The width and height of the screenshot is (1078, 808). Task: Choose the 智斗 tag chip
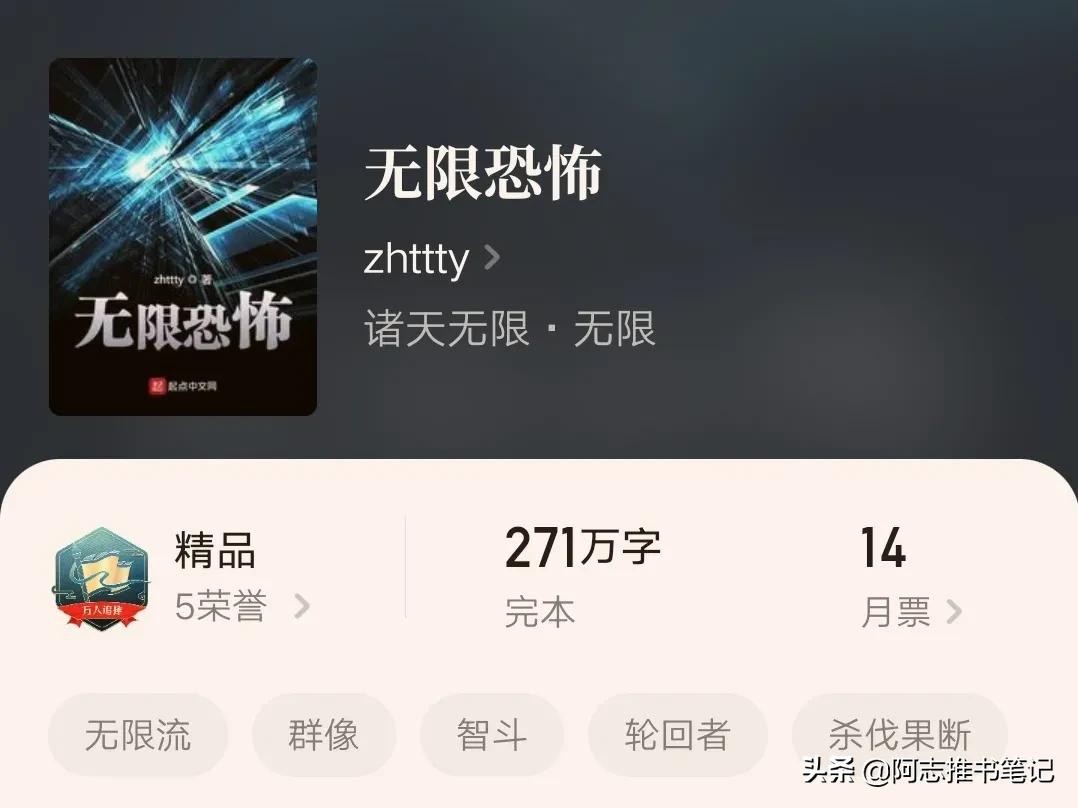[x=491, y=735]
